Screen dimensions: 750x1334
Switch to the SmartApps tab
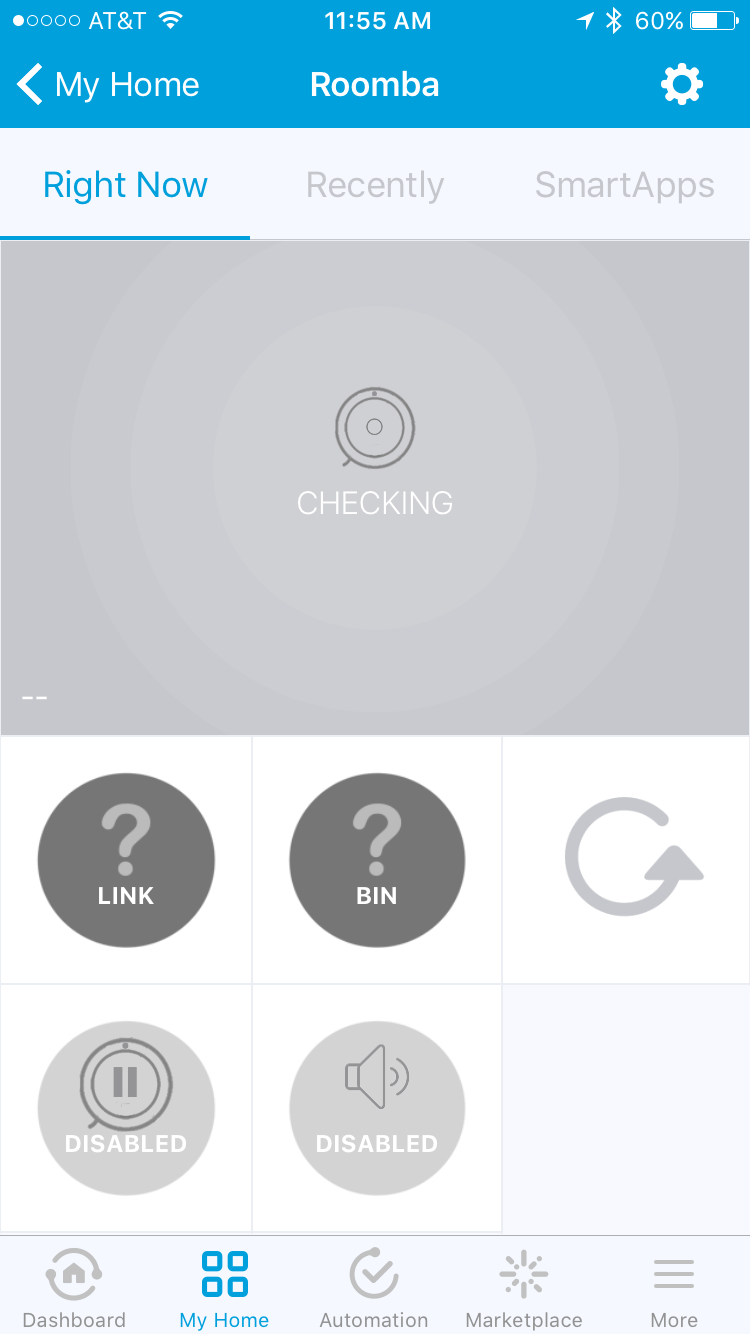624,185
